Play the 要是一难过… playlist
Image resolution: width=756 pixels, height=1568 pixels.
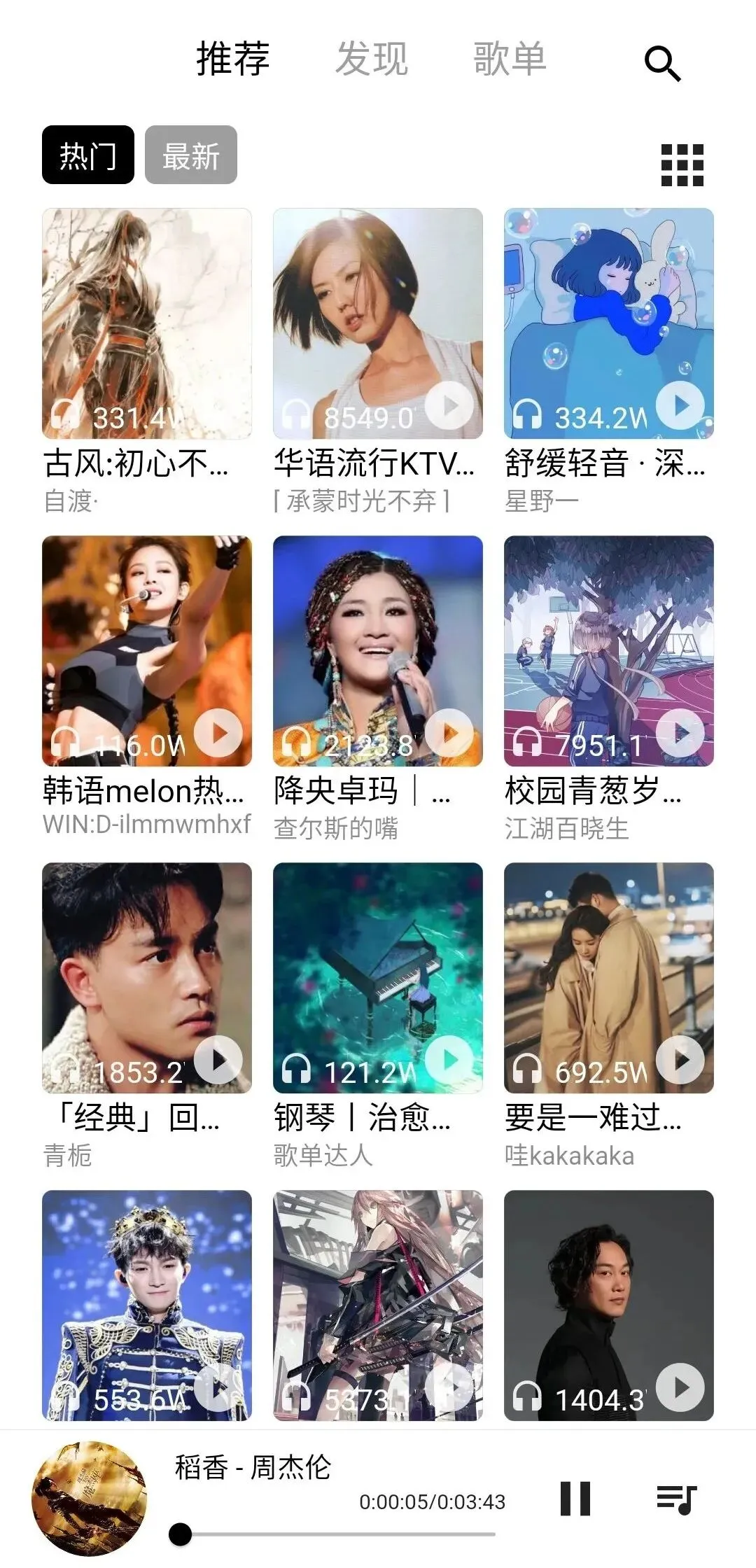pyautogui.click(x=680, y=1060)
